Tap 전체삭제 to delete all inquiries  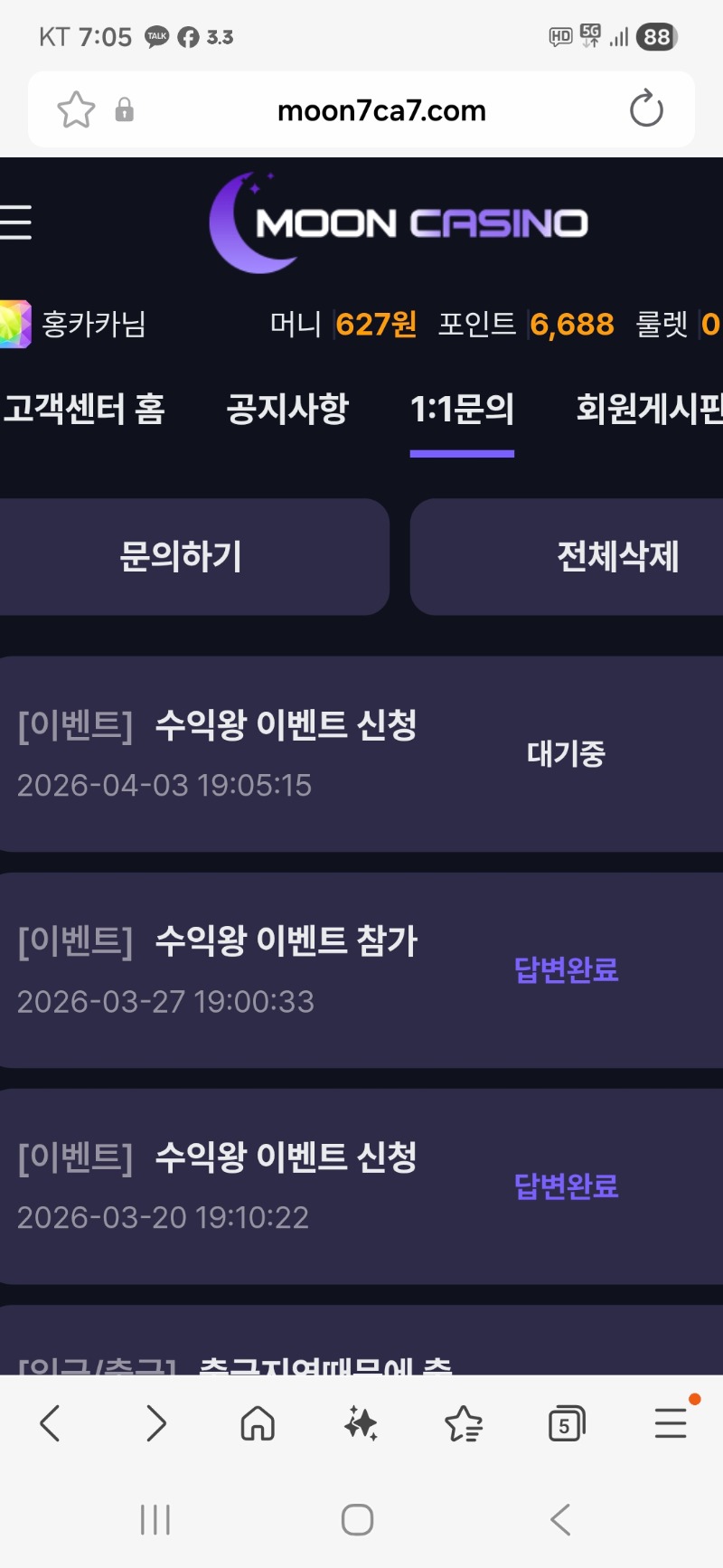point(617,556)
